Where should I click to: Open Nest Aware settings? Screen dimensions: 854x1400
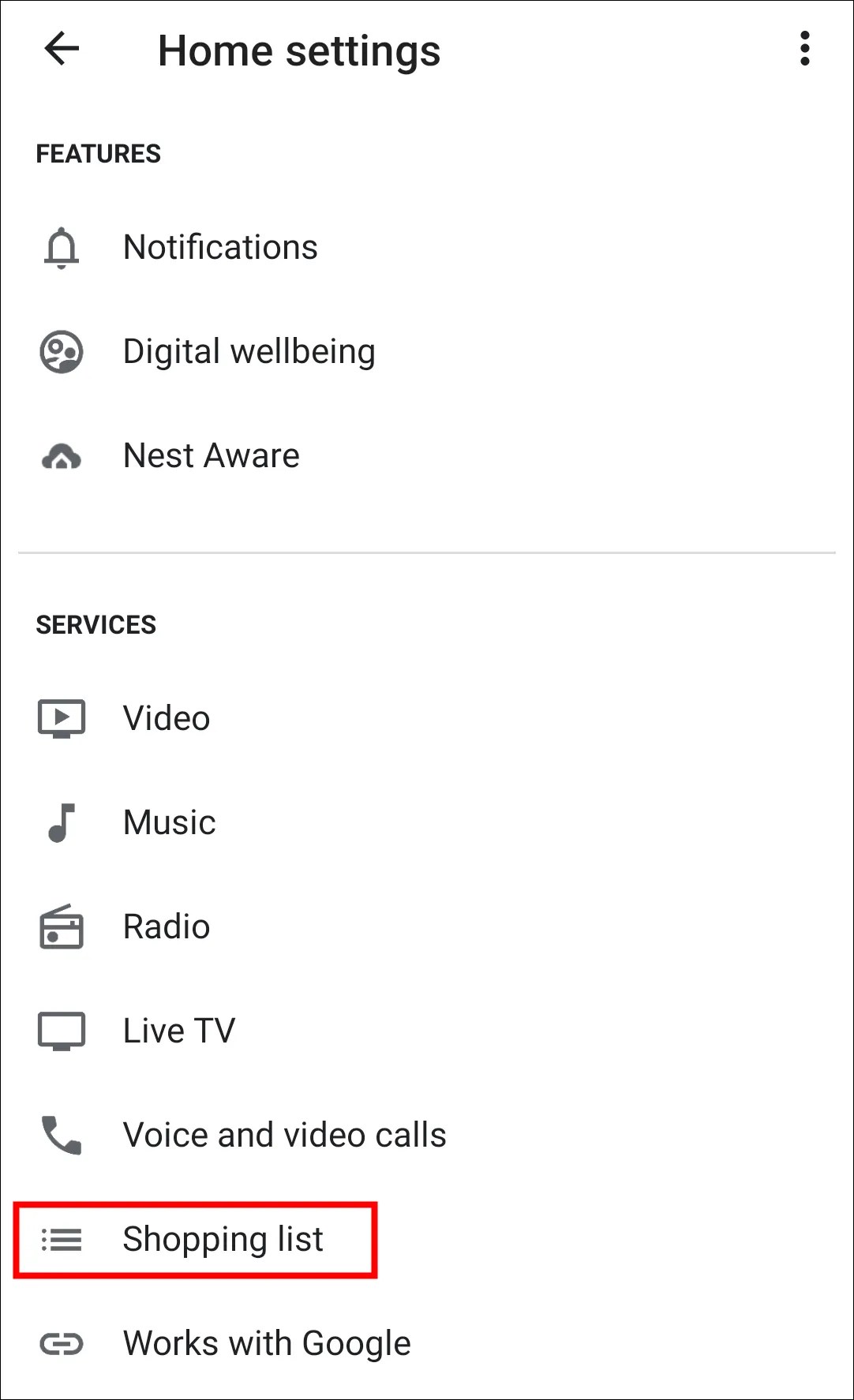[211, 455]
